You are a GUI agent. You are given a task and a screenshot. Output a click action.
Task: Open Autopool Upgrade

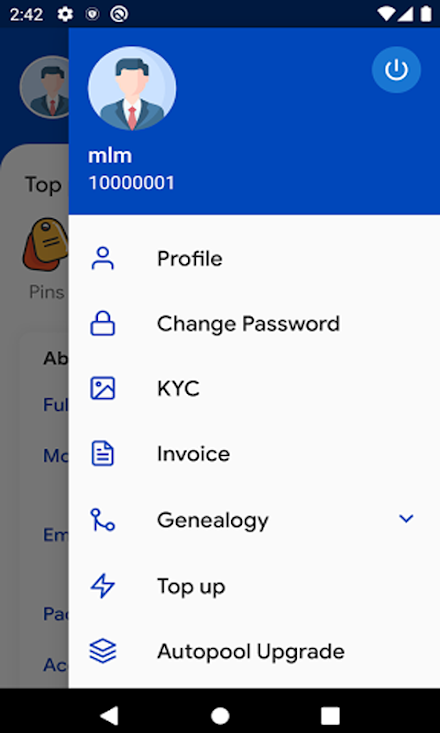click(254, 651)
